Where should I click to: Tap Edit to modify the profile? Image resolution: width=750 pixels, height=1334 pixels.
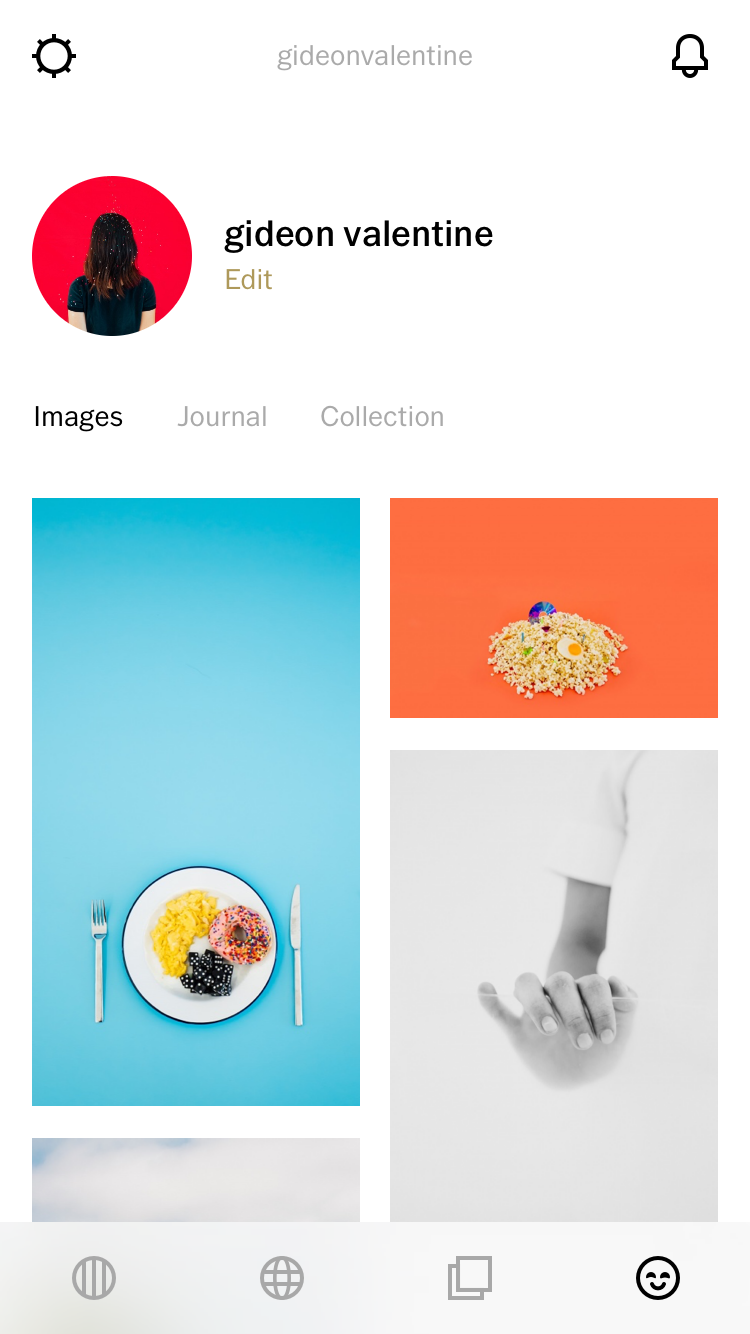click(x=248, y=280)
